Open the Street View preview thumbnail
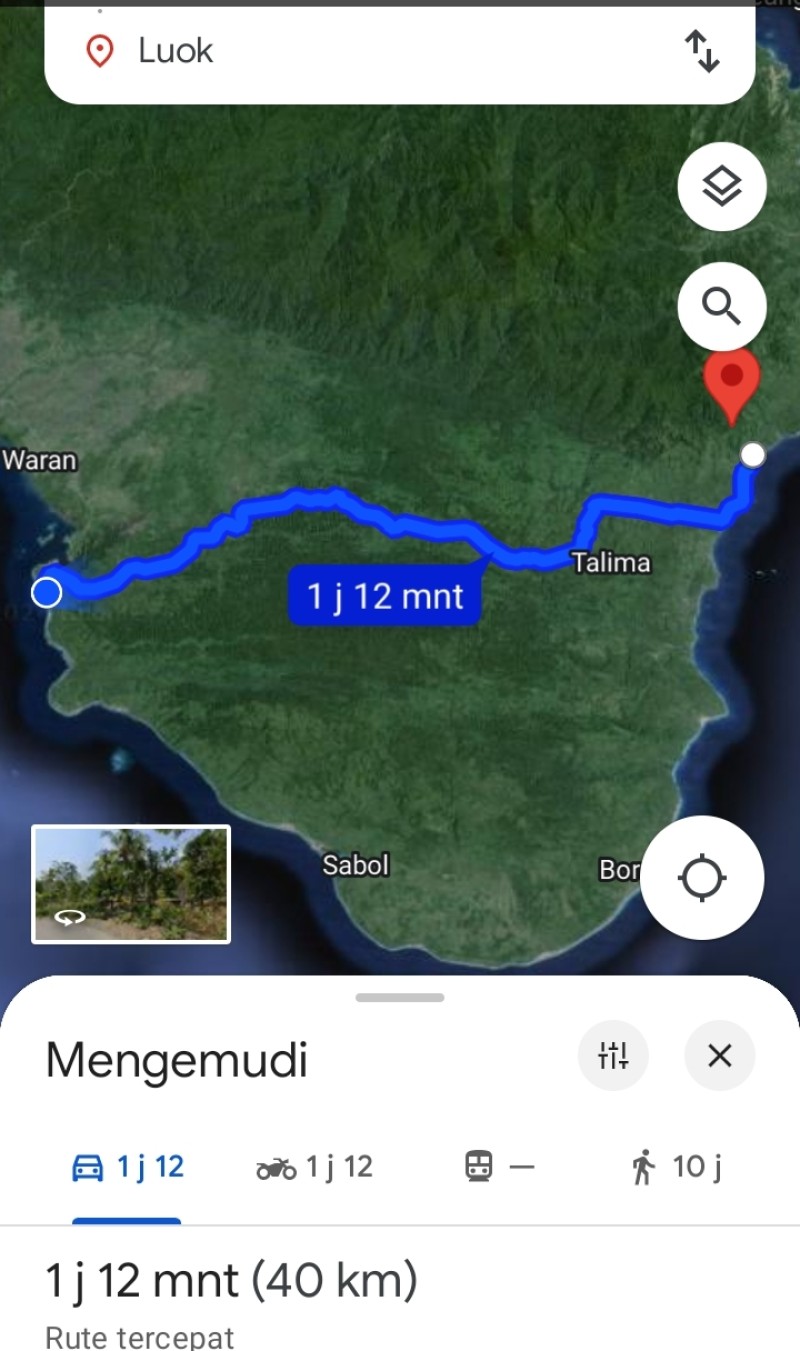This screenshot has height=1351, width=800. (x=131, y=884)
